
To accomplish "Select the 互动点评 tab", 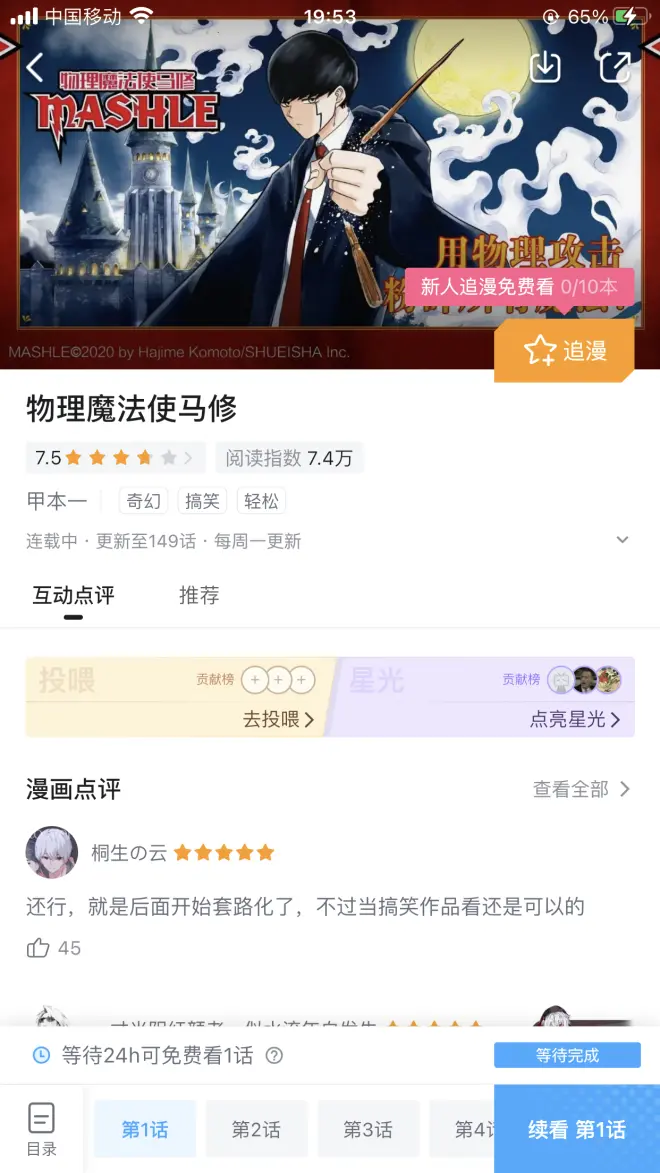I will point(73,596).
